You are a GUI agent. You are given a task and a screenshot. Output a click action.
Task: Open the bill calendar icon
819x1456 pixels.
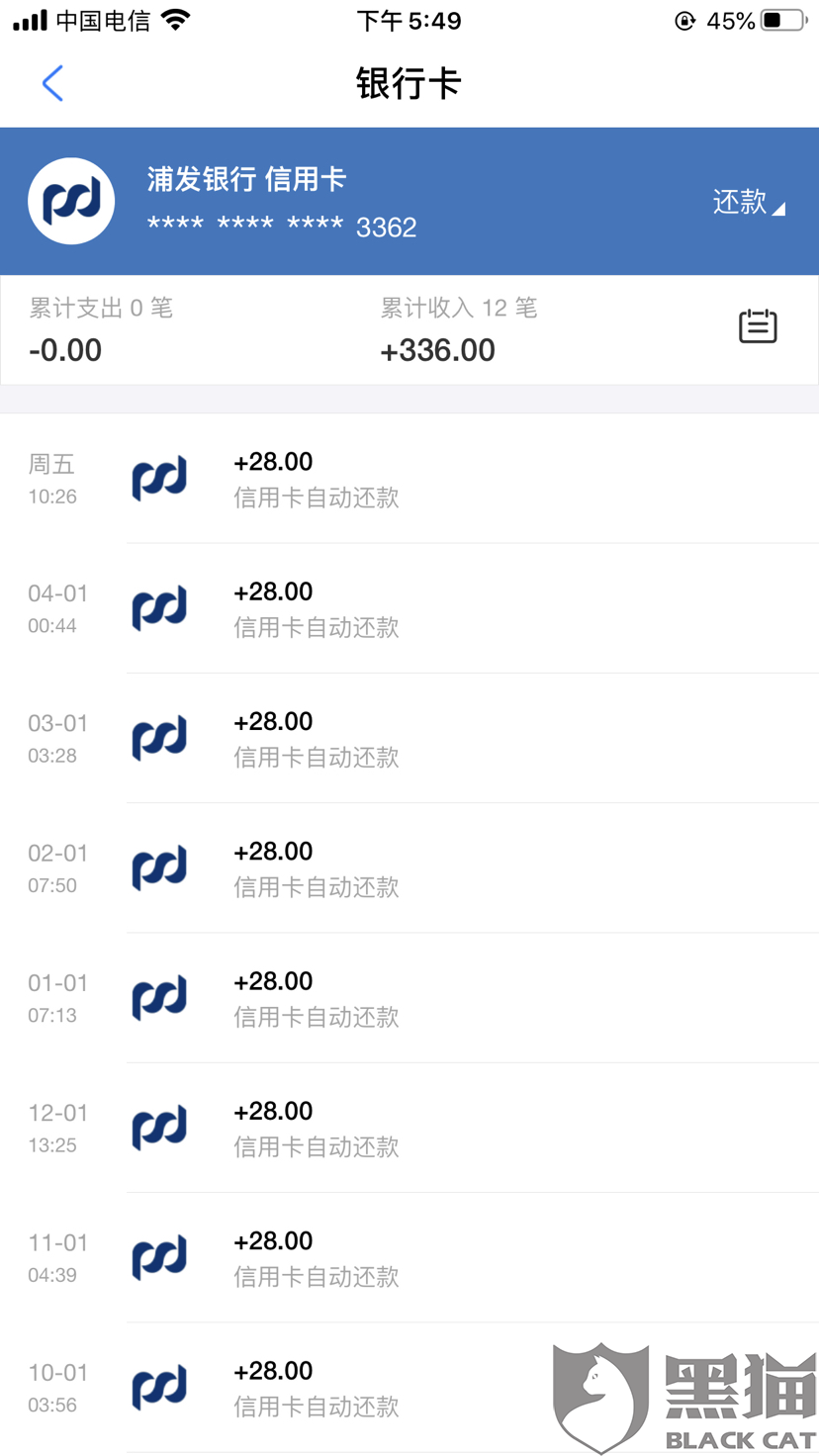coord(758,326)
